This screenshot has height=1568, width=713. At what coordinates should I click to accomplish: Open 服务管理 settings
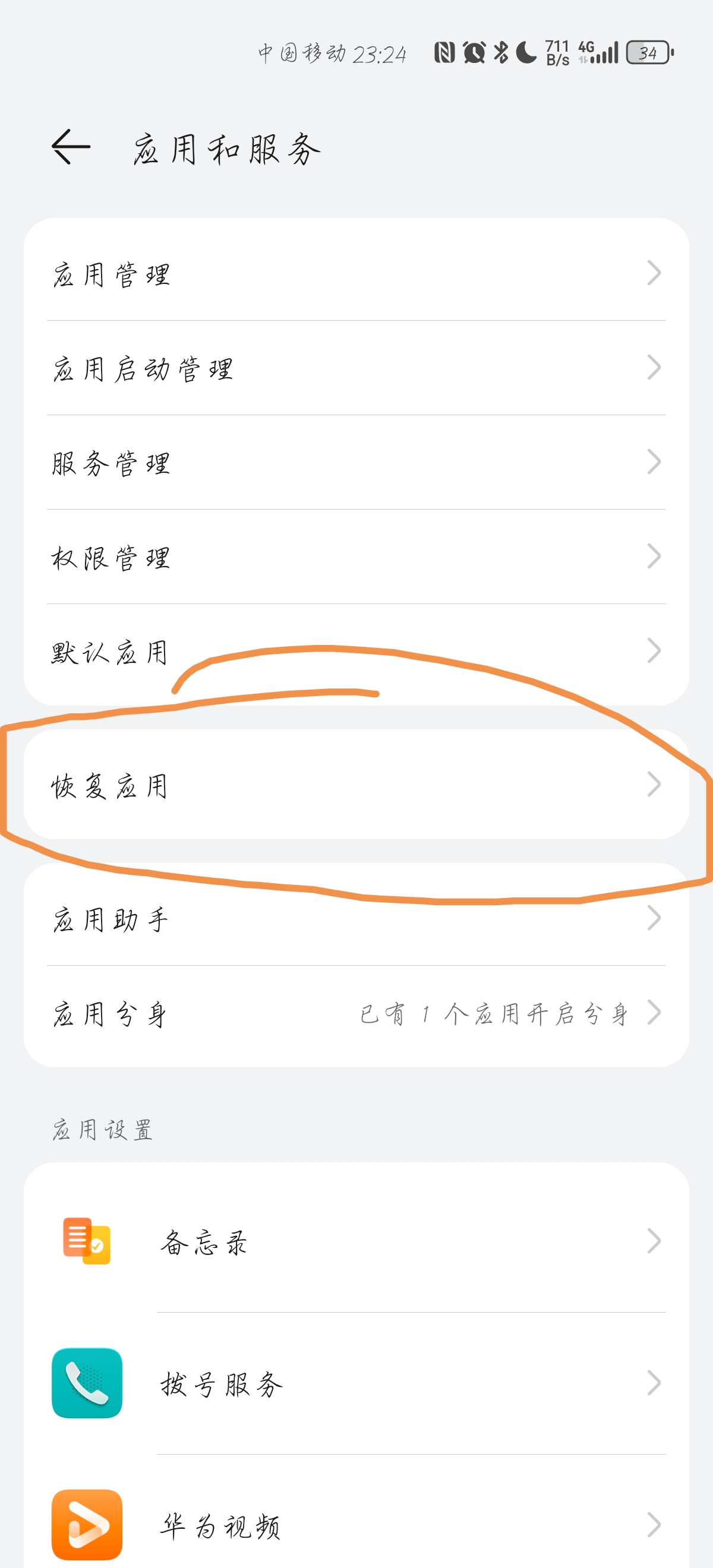(356, 462)
